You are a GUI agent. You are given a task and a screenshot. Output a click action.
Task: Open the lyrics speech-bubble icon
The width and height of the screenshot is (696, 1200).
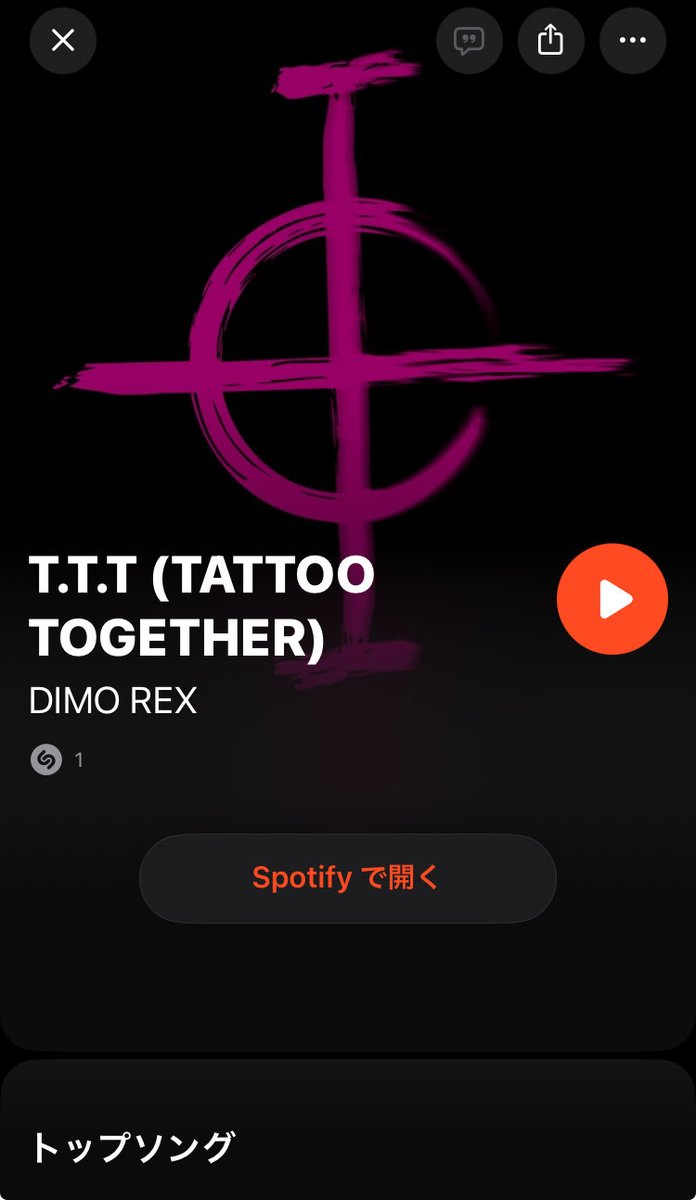coord(469,40)
